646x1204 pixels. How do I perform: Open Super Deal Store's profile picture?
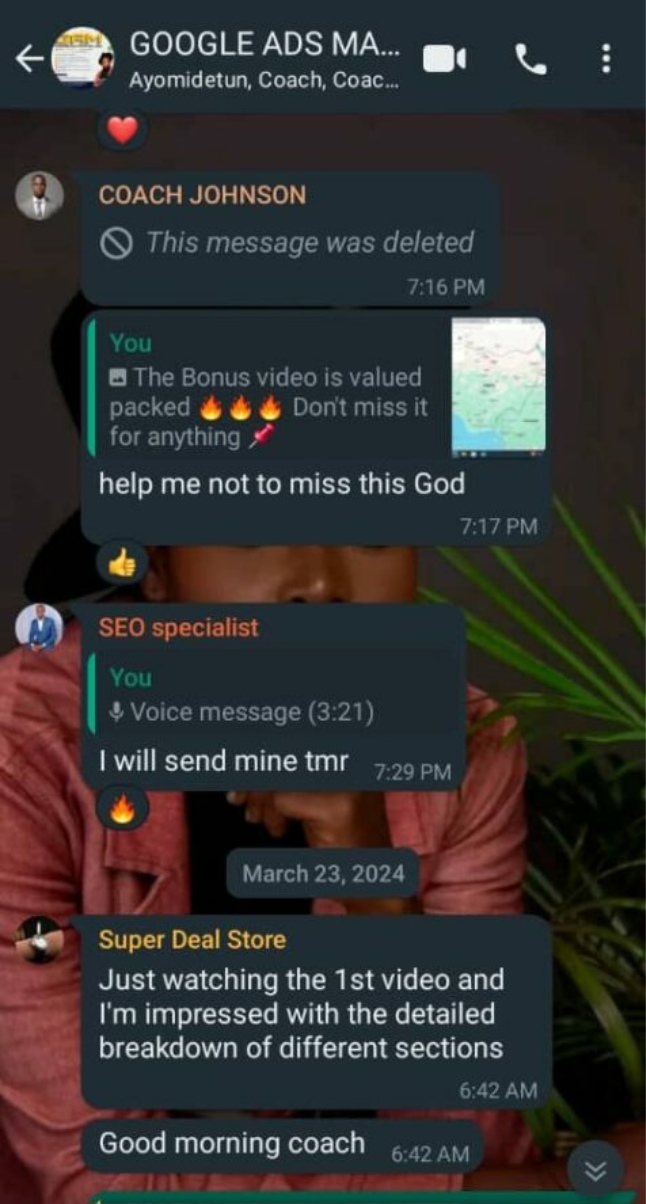[40, 940]
